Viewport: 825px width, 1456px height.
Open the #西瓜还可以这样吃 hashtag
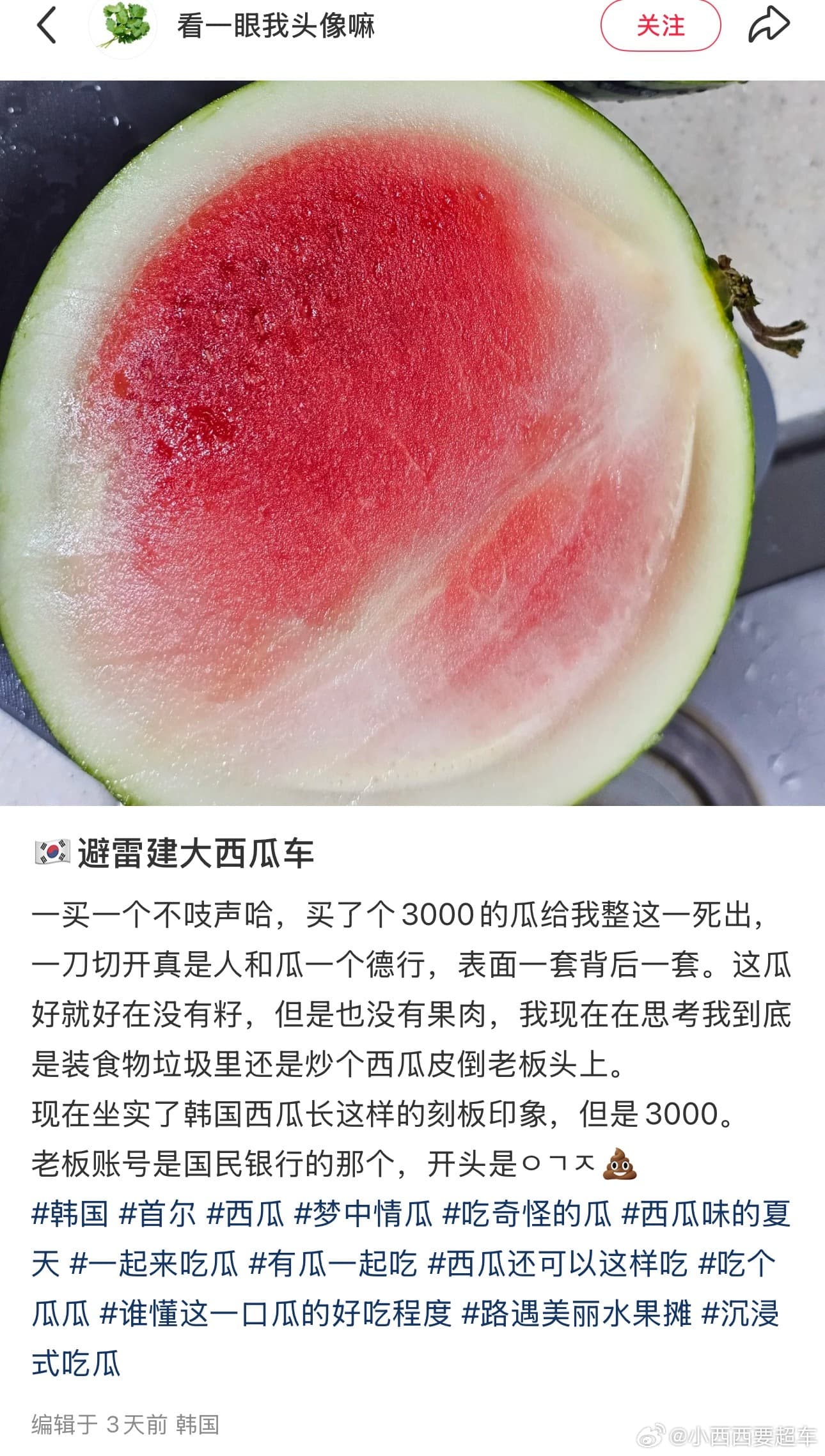[558, 1263]
